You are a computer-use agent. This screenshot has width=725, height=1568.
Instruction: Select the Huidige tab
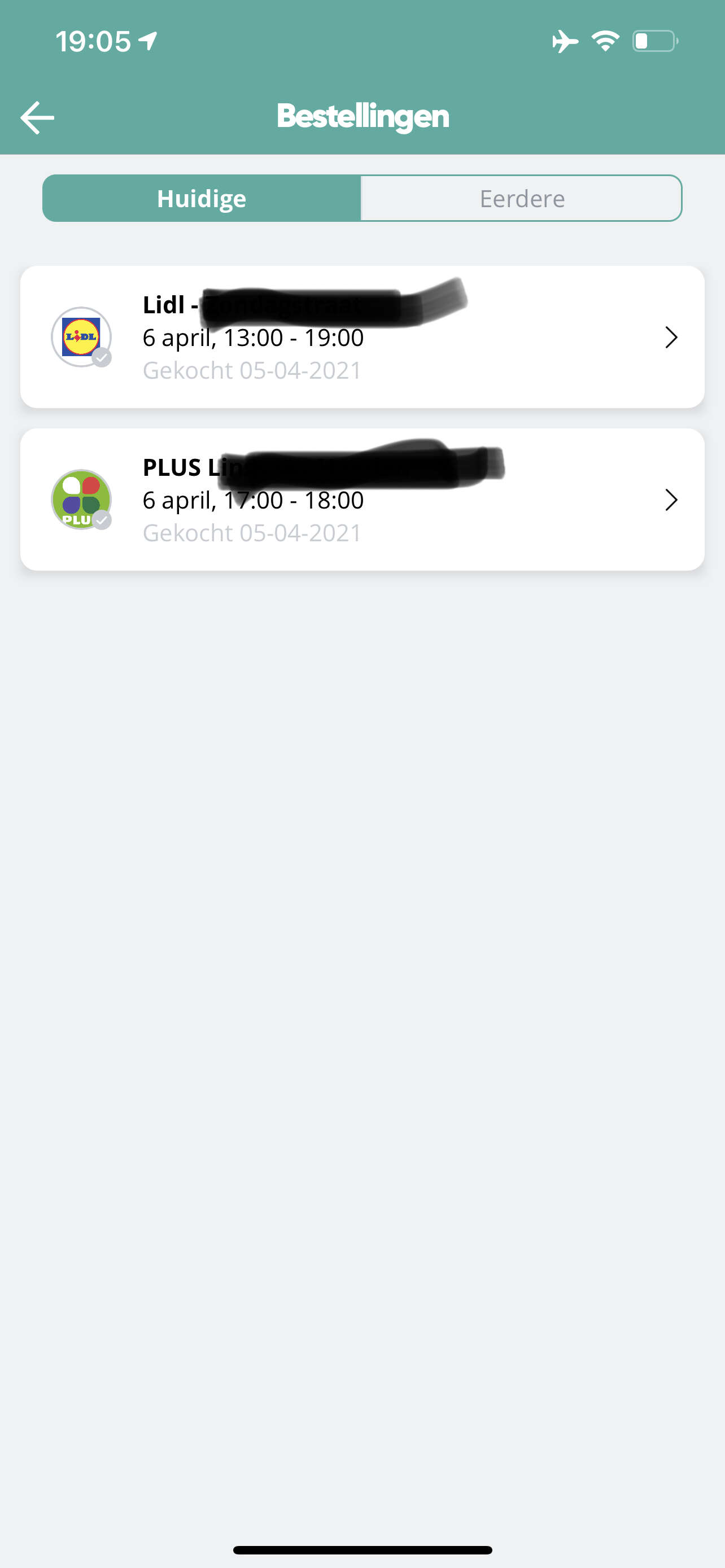click(202, 199)
